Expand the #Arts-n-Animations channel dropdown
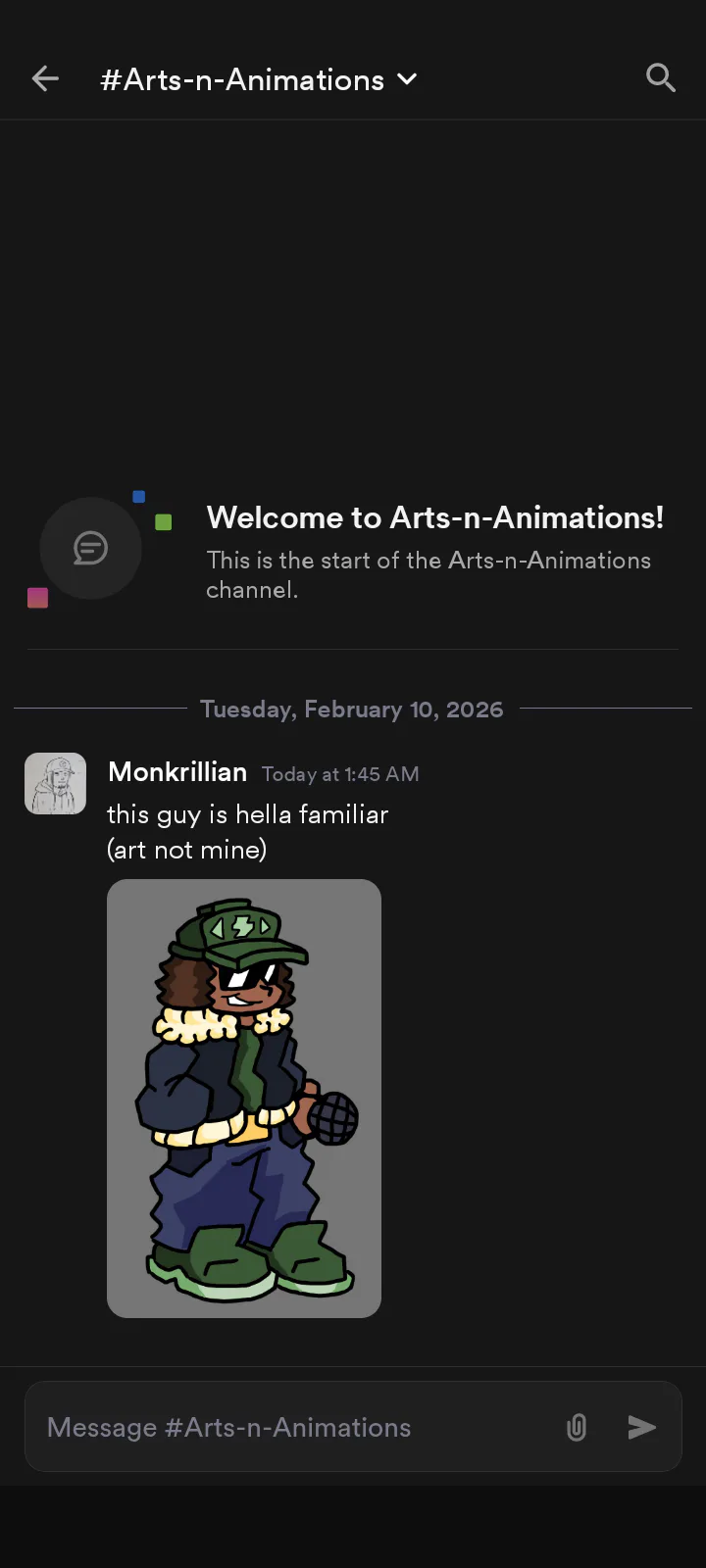The width and height of the screenshot is (706, 1568). 407,79
